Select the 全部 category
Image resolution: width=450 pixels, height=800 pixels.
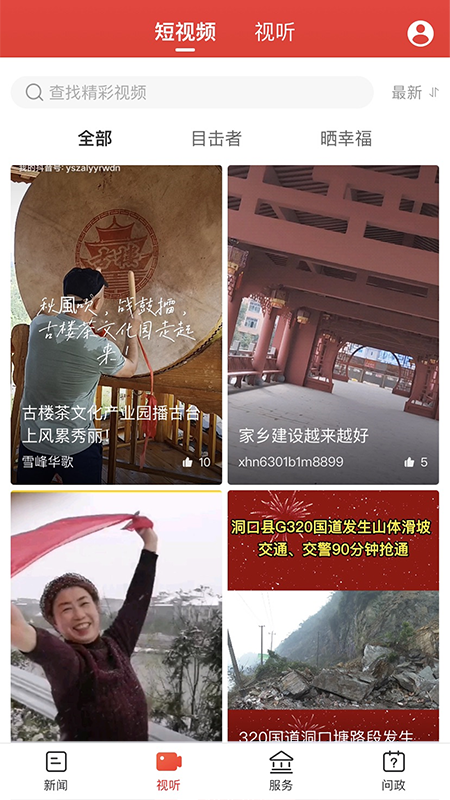(x=95, y=138)
